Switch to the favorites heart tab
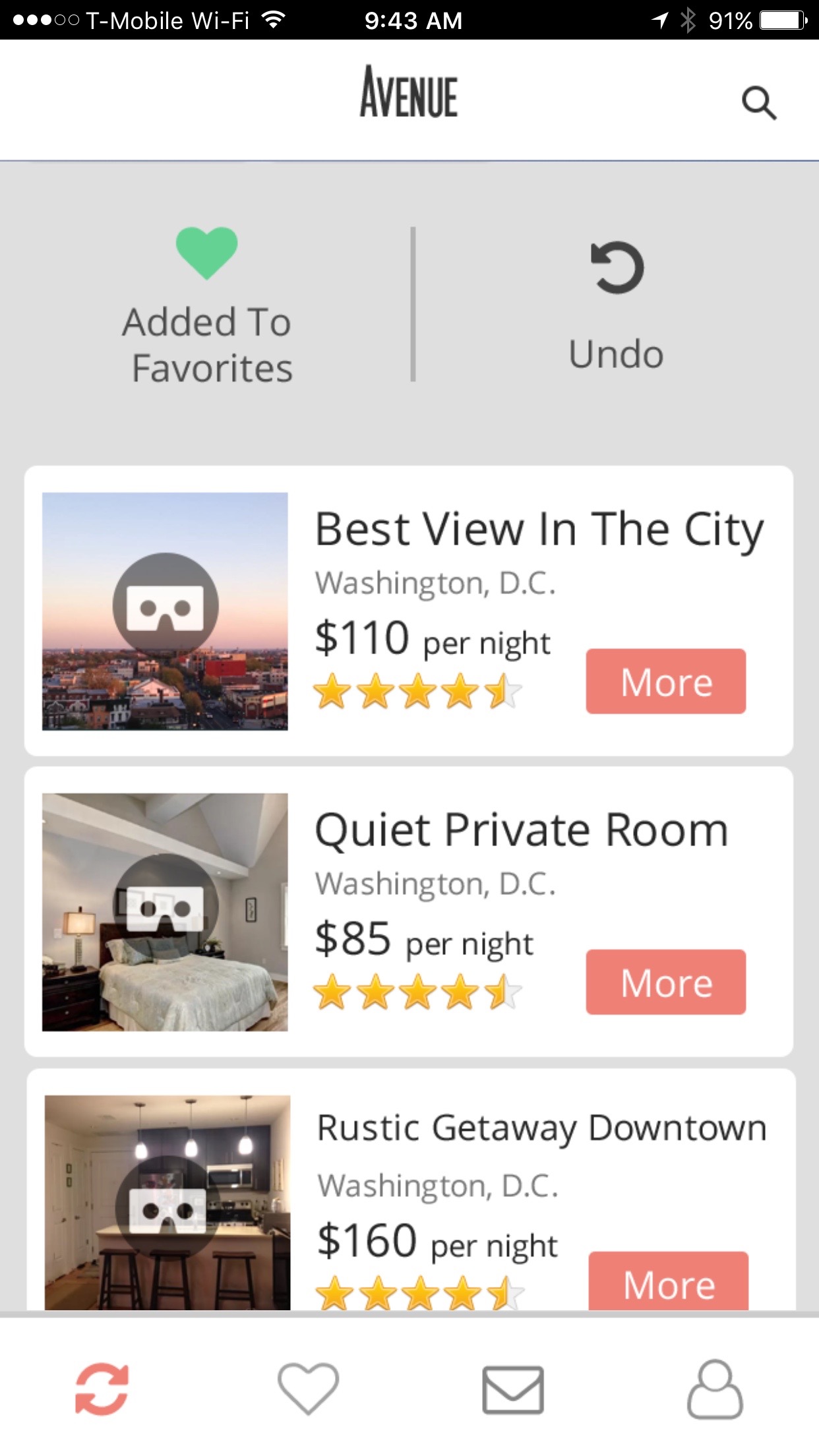This screenshot has width=819, height=1456. point(308,1389)
